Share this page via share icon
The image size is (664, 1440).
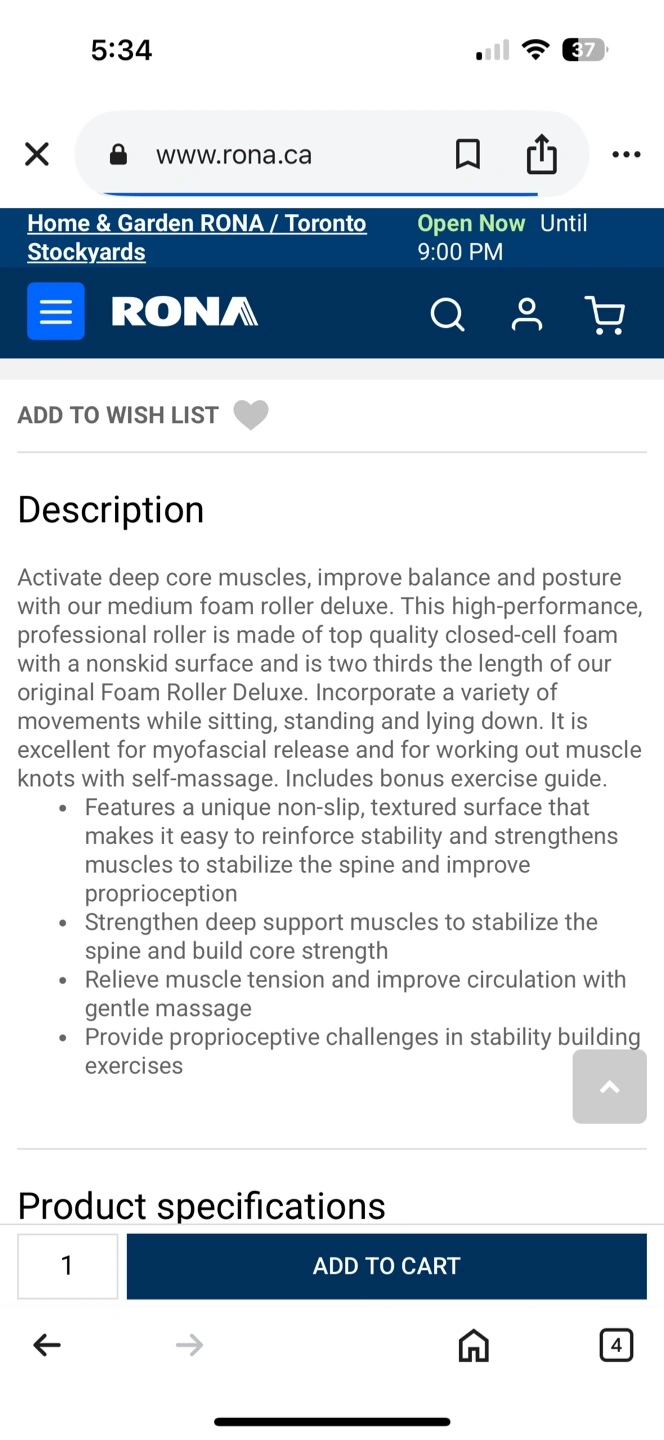(541, 154)
